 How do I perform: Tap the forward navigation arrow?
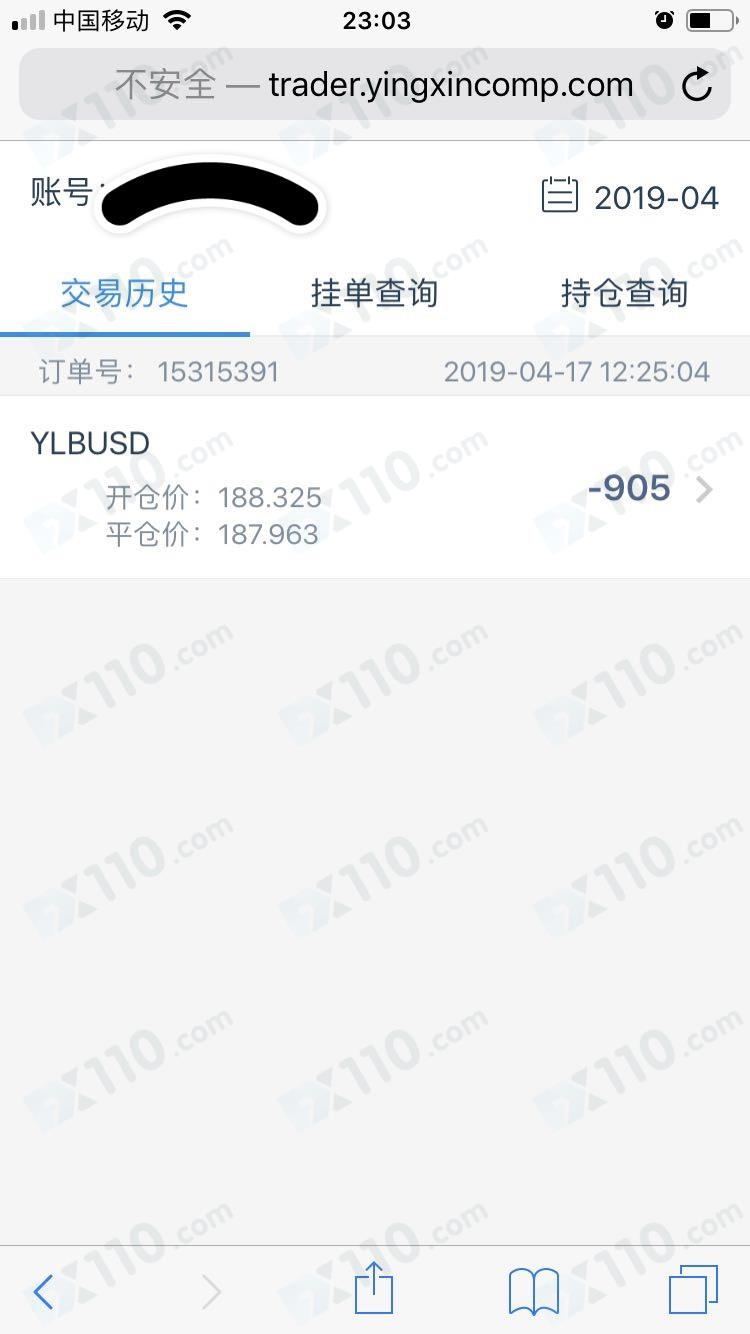pos(210,1290)
